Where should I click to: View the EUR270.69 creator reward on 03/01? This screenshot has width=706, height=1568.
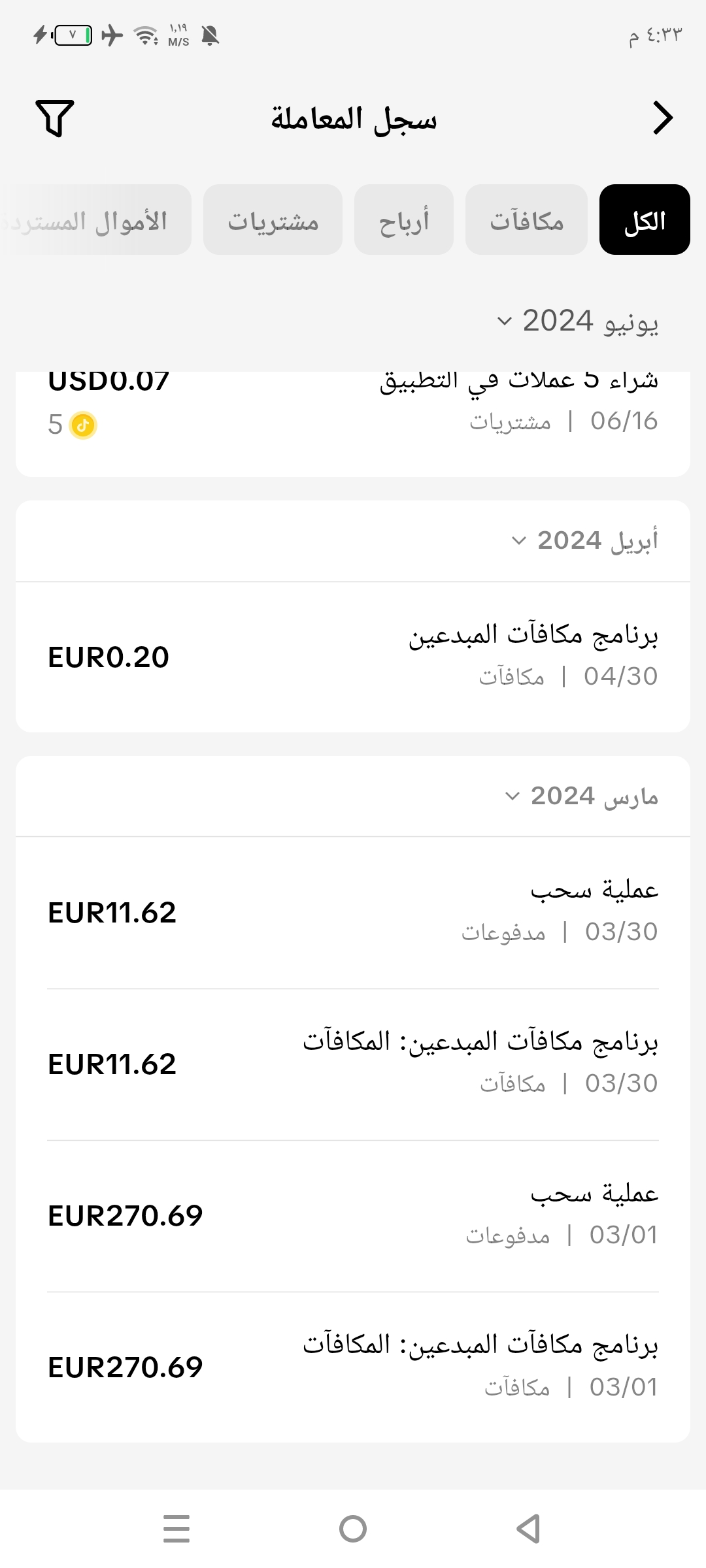pos(353,1367)
